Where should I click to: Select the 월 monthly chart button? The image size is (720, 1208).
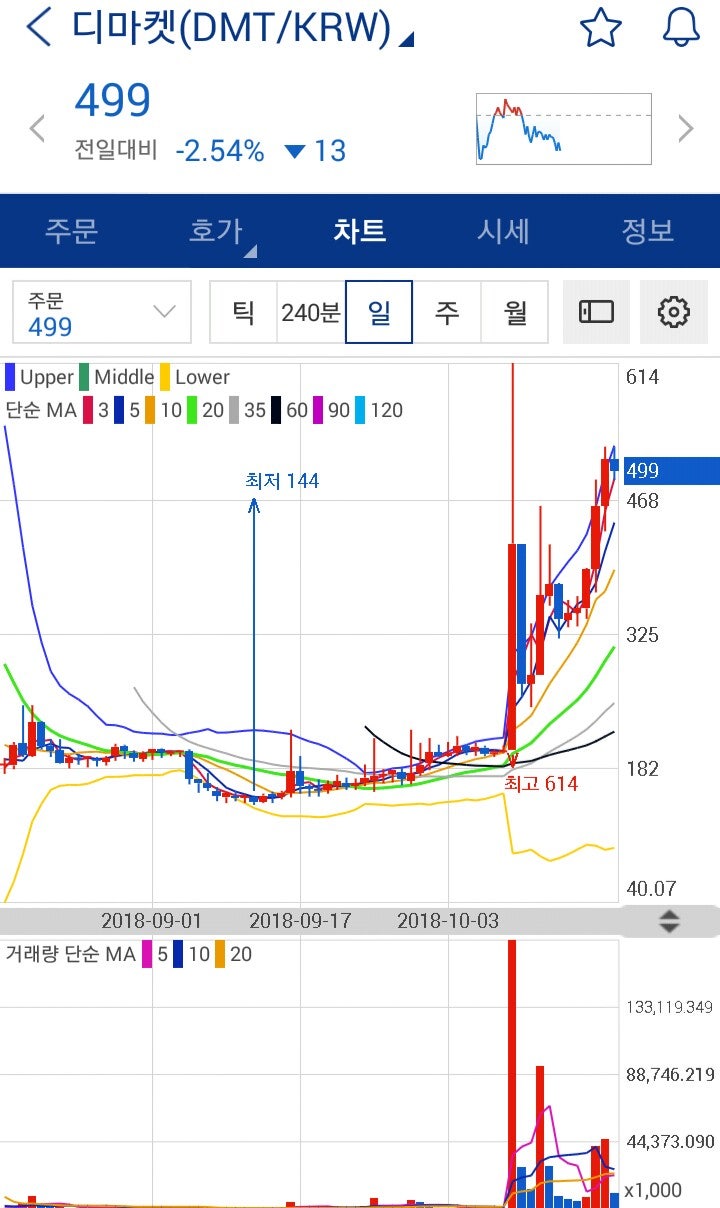514,312
